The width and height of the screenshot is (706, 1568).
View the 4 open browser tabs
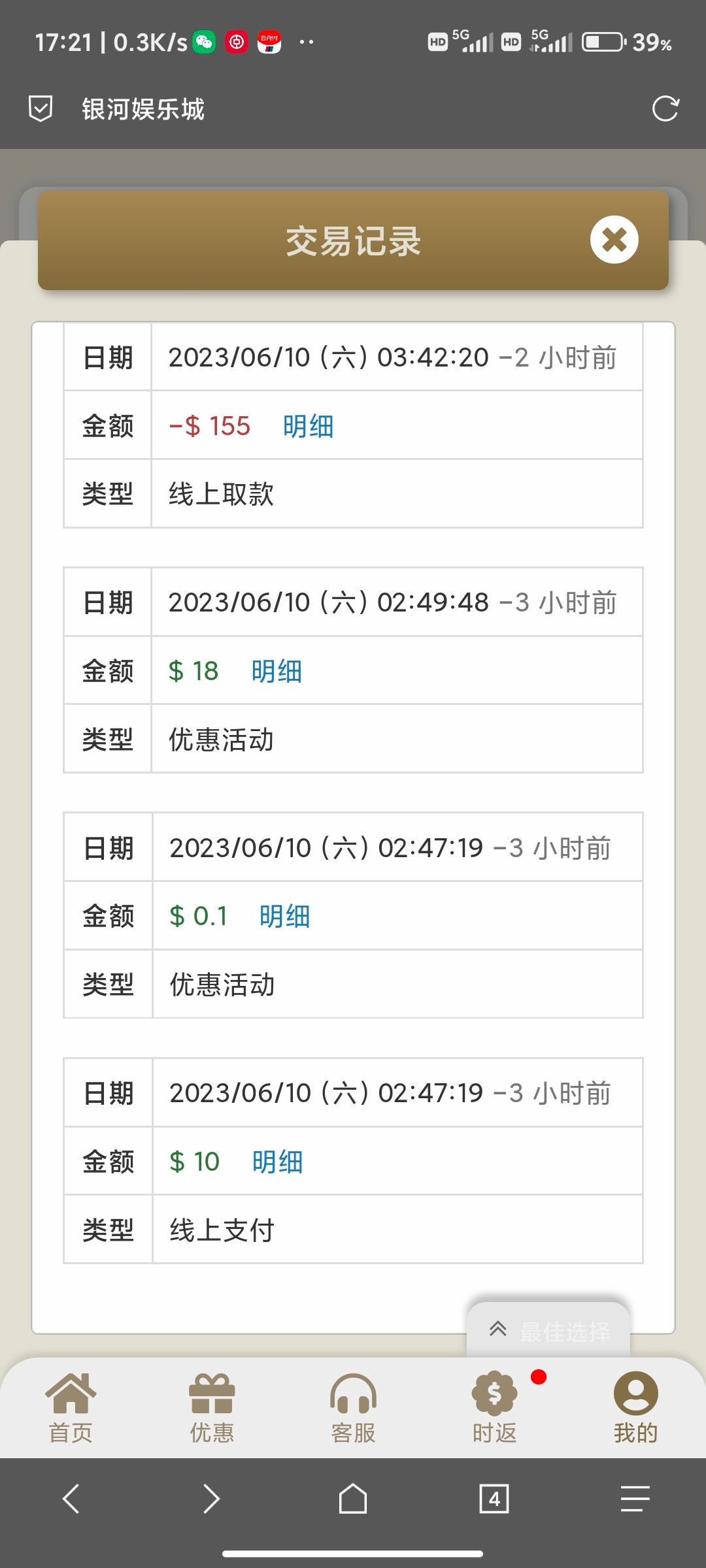[x=494, y=1498]
